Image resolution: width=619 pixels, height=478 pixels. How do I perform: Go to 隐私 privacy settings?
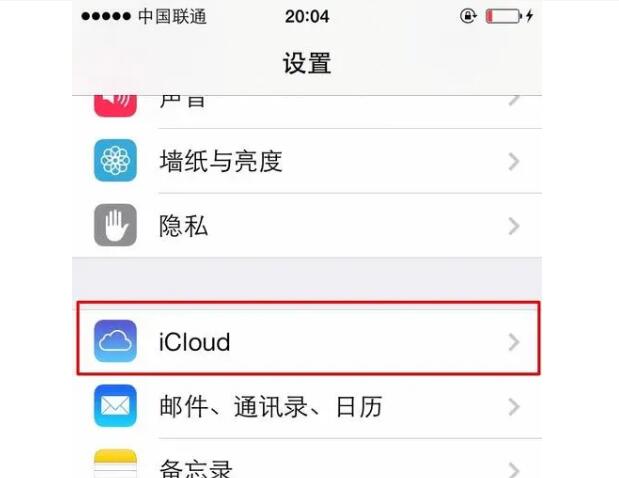[300, 226]
